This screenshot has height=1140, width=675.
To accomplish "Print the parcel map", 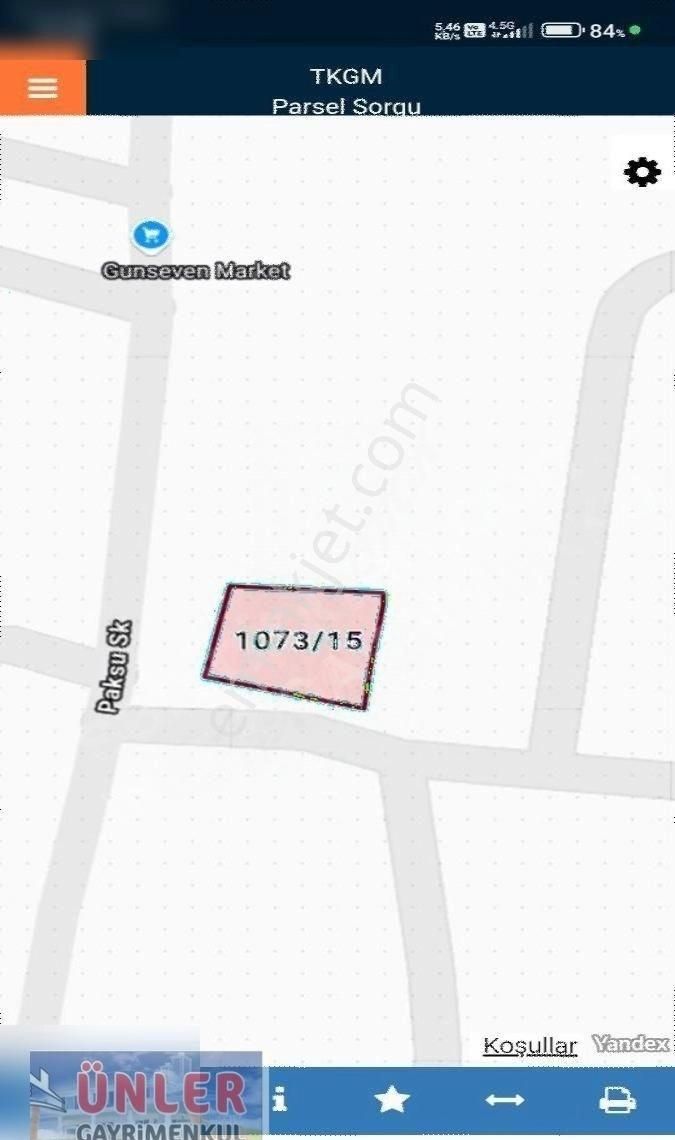I will (617, 1100).
